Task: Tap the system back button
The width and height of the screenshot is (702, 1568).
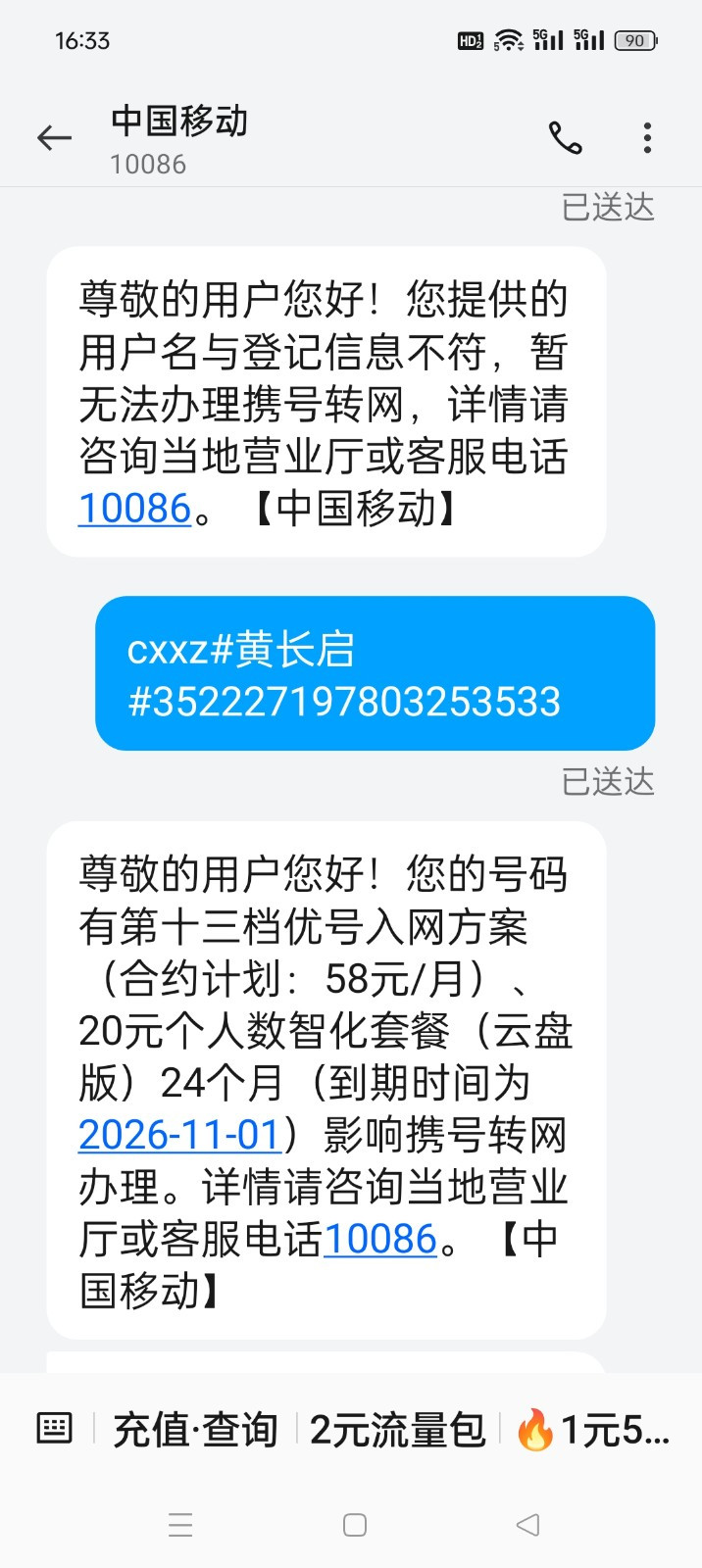Action: (x=527, y=1525)
